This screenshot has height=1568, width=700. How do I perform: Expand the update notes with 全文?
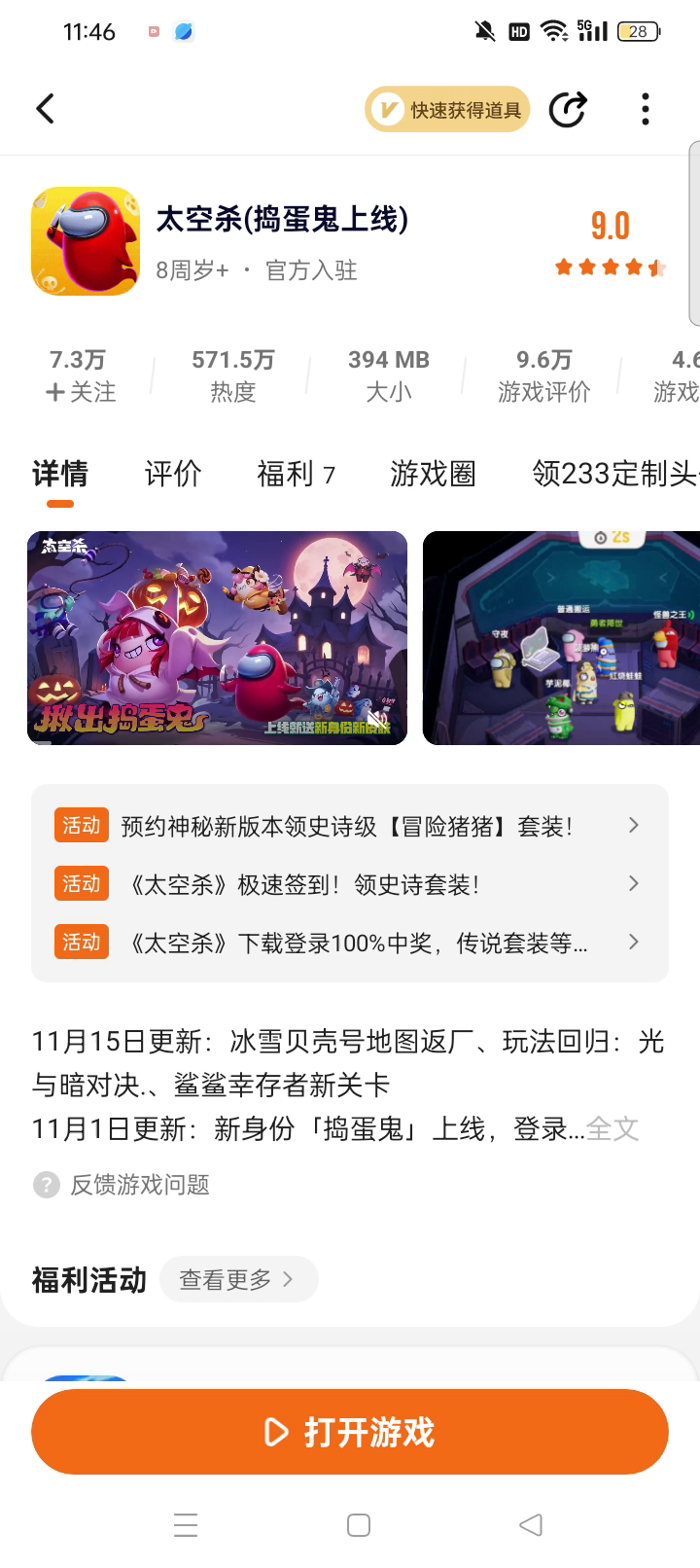(612, 1129)
